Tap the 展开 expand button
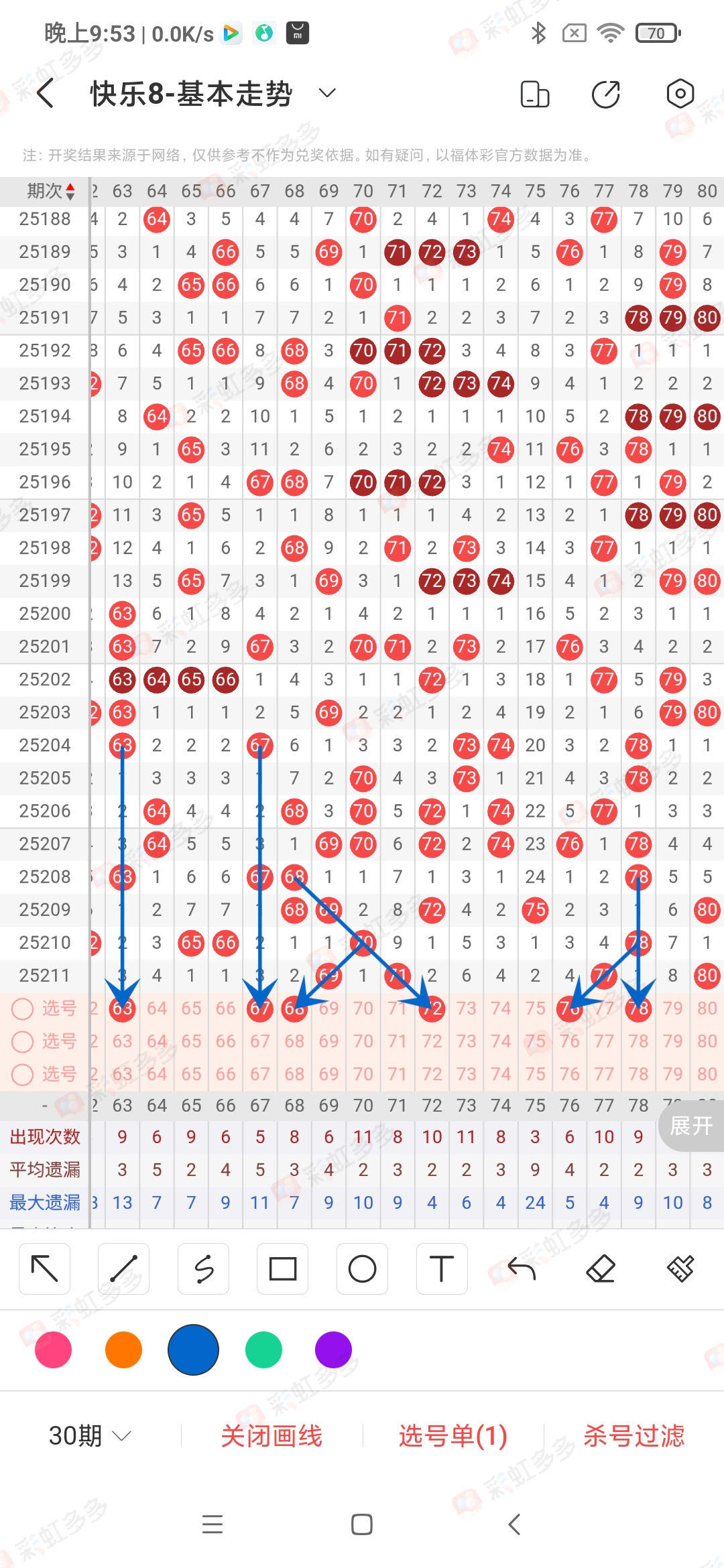Screen dimensions: 724x1568 point(691,1126)
